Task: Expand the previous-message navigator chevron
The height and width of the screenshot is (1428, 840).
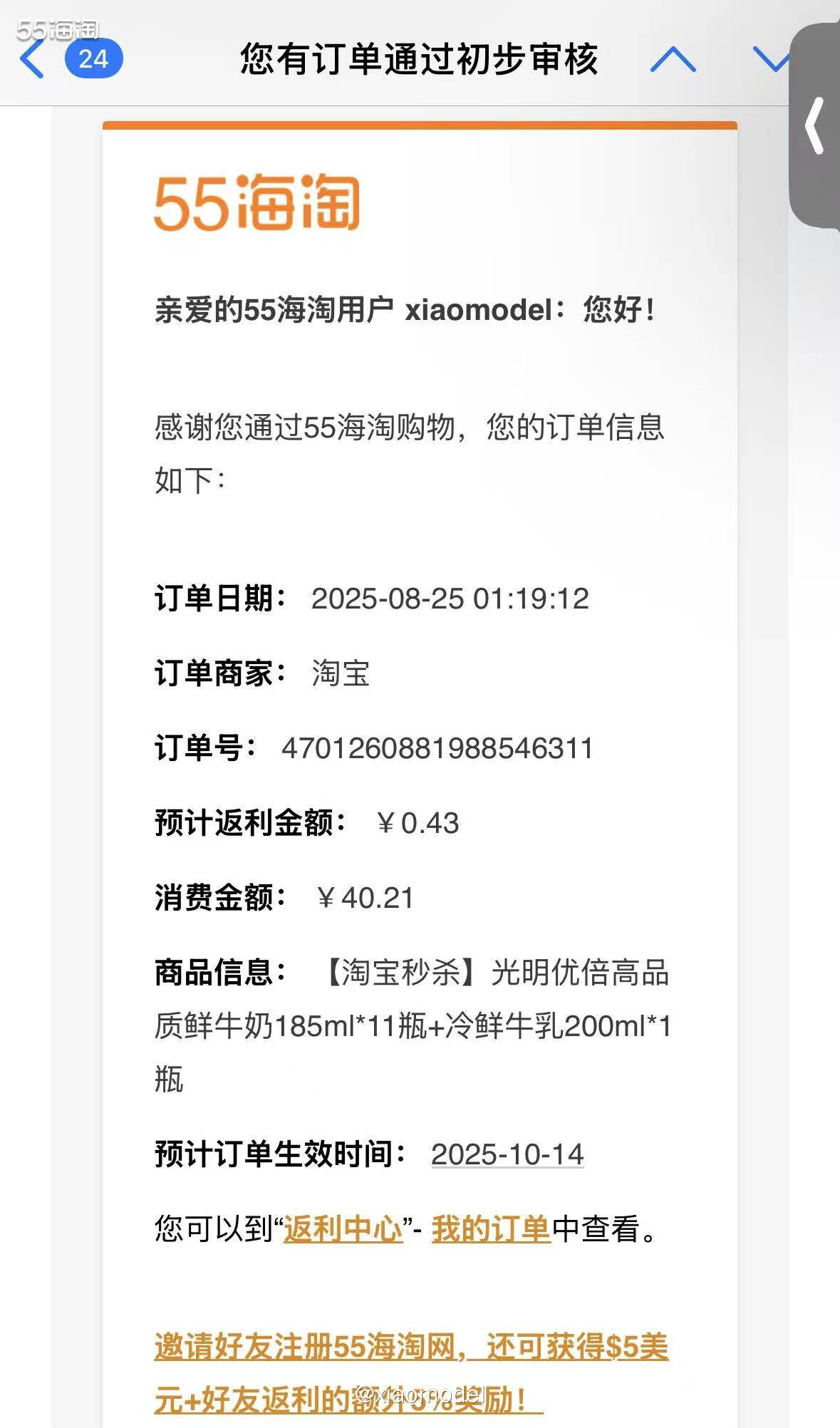Action: [x=675, y=61]
